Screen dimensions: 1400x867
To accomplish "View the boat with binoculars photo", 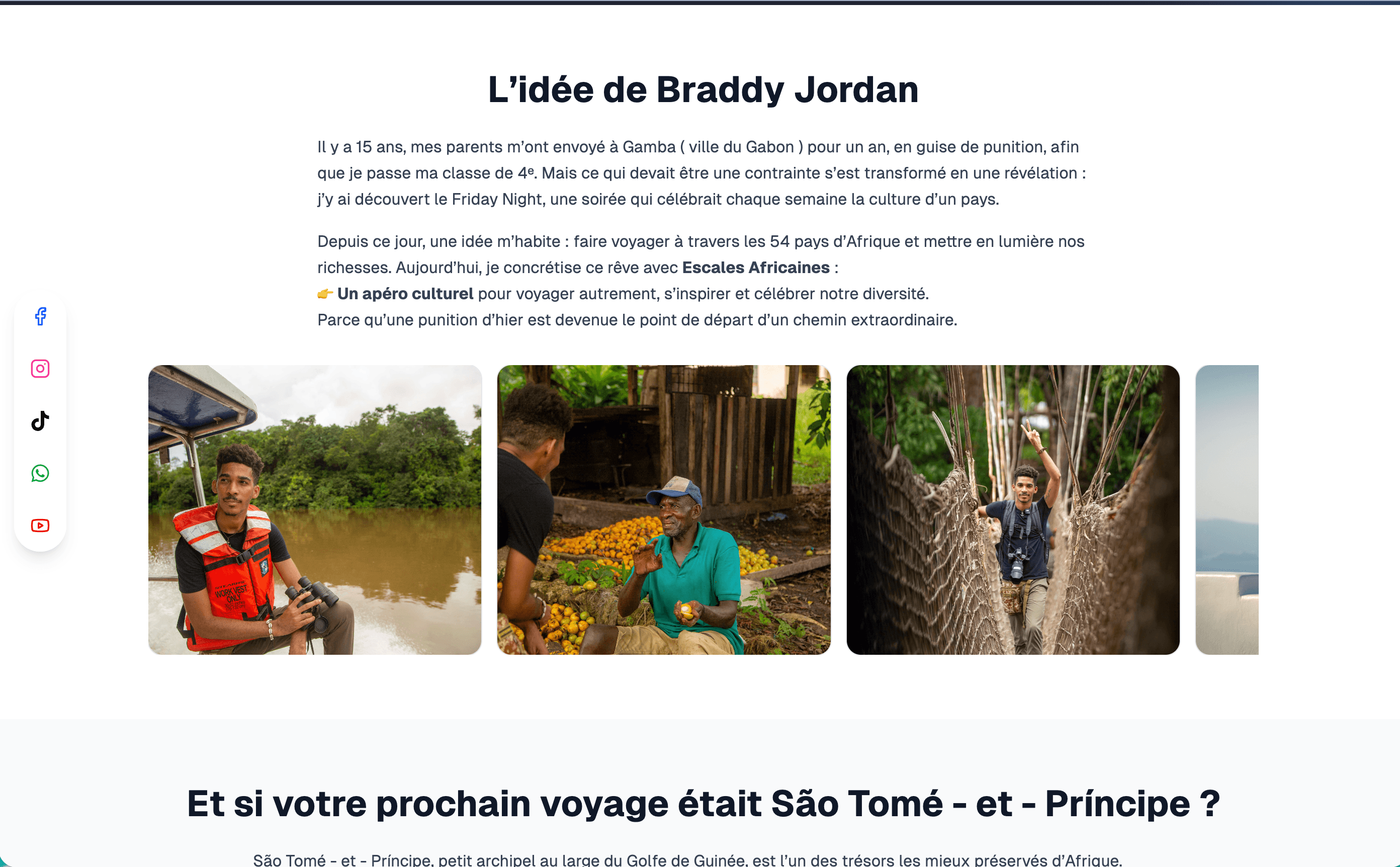I will [x=315, y=510].
